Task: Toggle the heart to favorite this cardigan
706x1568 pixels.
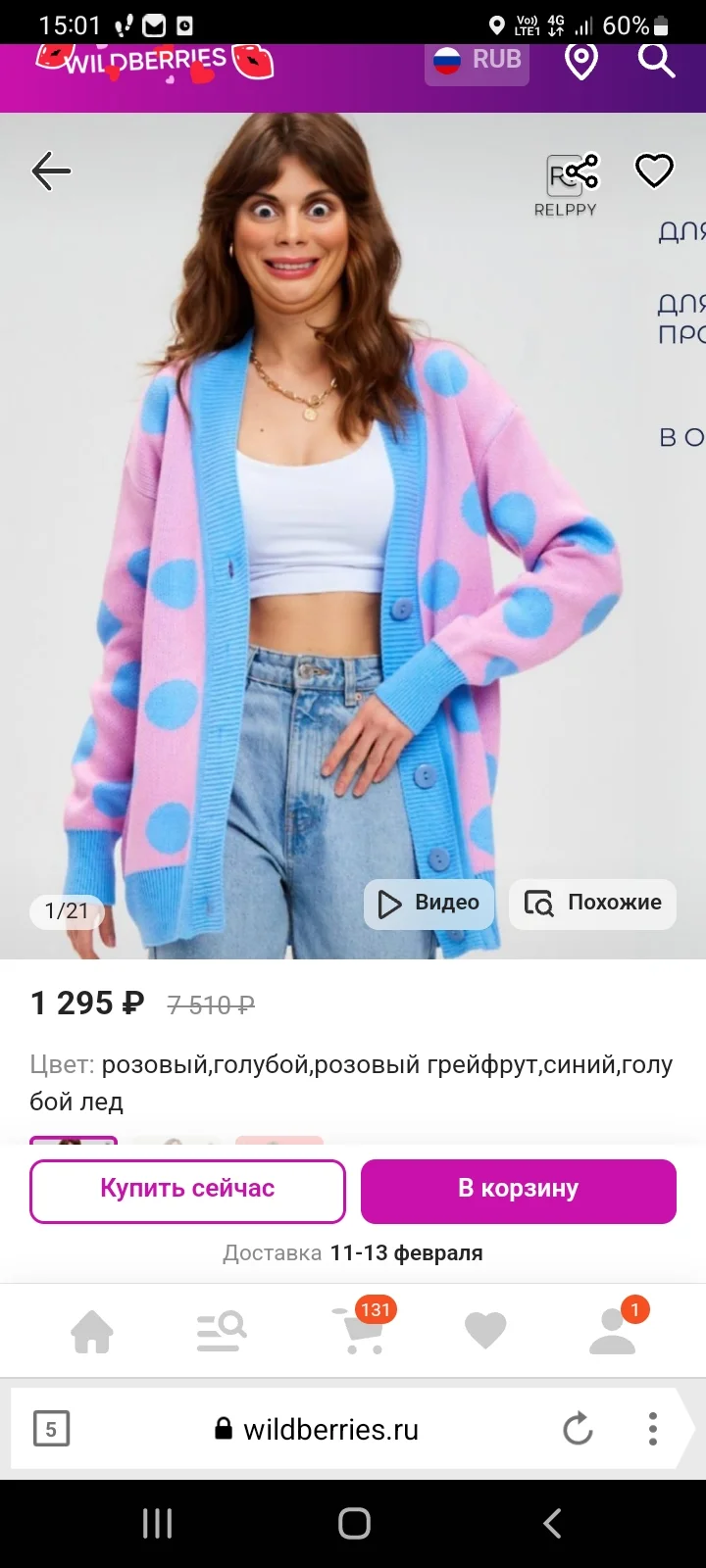Action: click(655, 170)
